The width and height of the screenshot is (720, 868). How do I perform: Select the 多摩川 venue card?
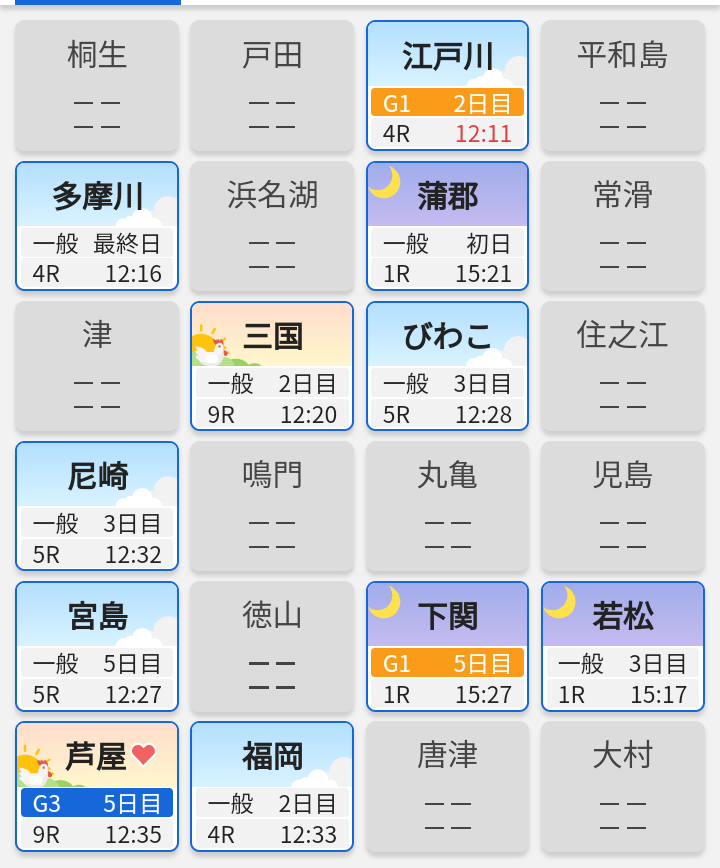pyautogui.click(x=97, y=226)
